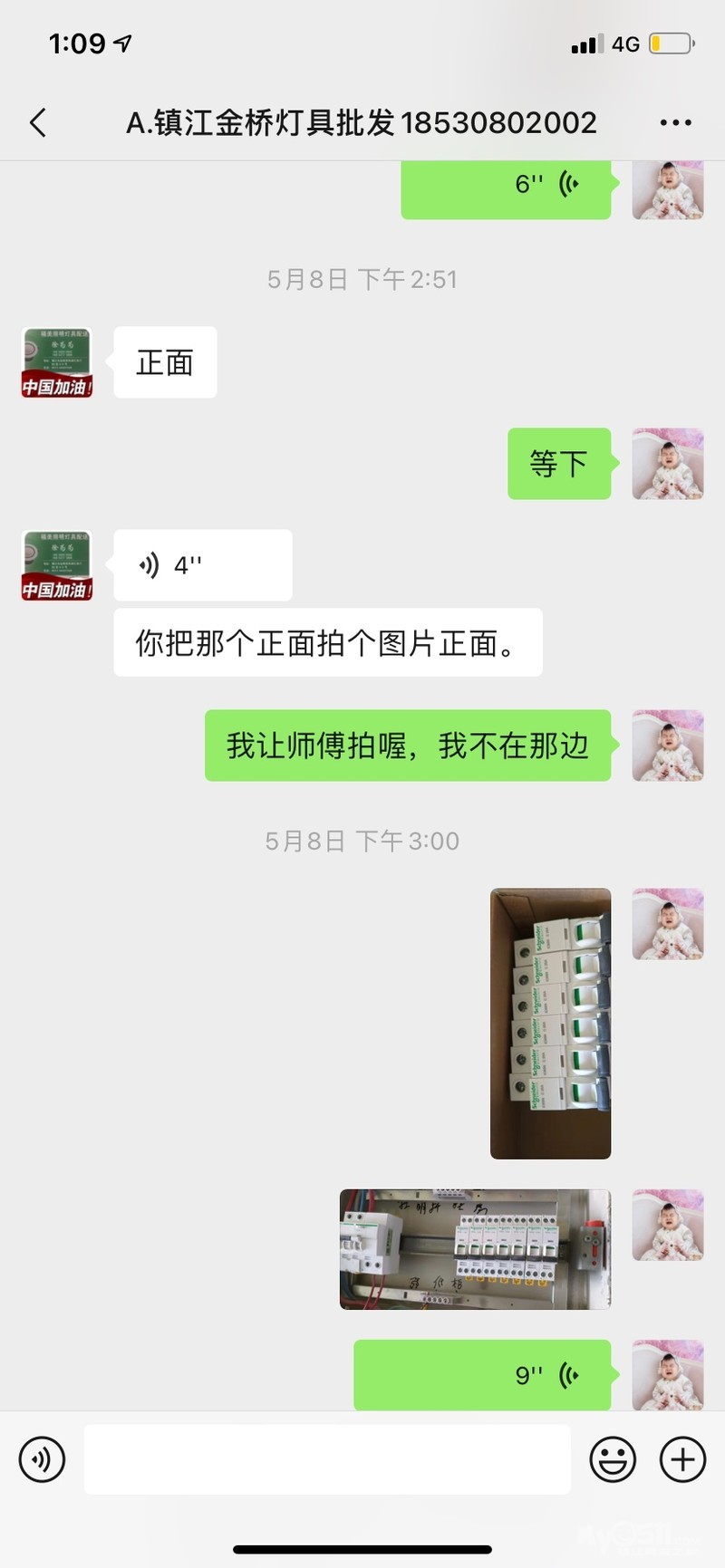Go back to the chat list
Screen dimensions: 725x1568
coord(38,122)
